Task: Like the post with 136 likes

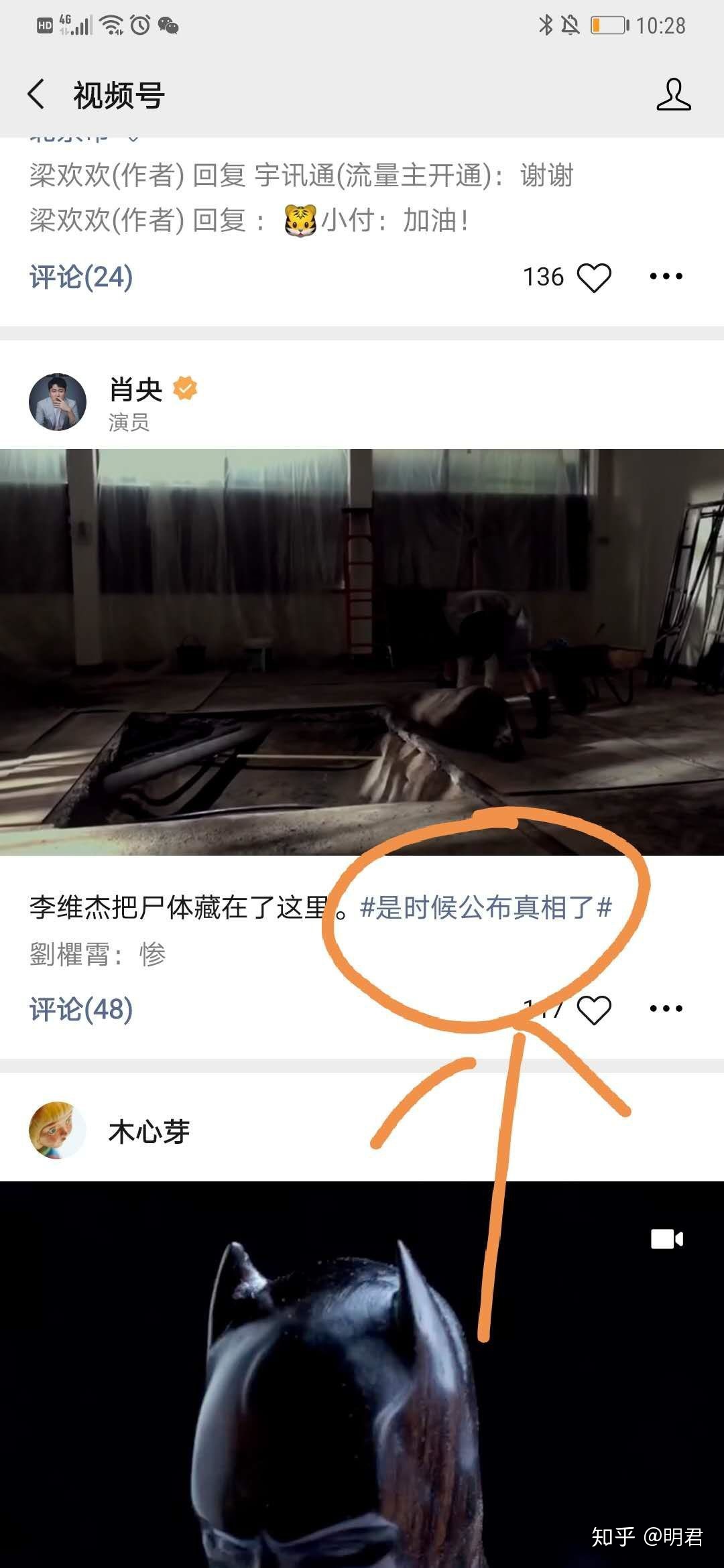Action: tap(593, 276)
